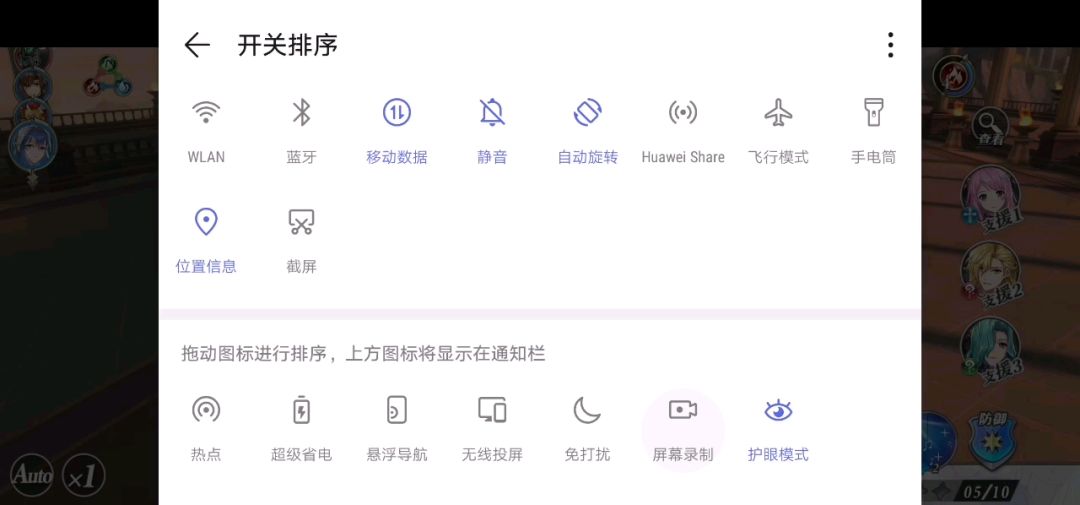
Task: Tap the 免打扰 do not disturb icon
Action: click(588, 410)
